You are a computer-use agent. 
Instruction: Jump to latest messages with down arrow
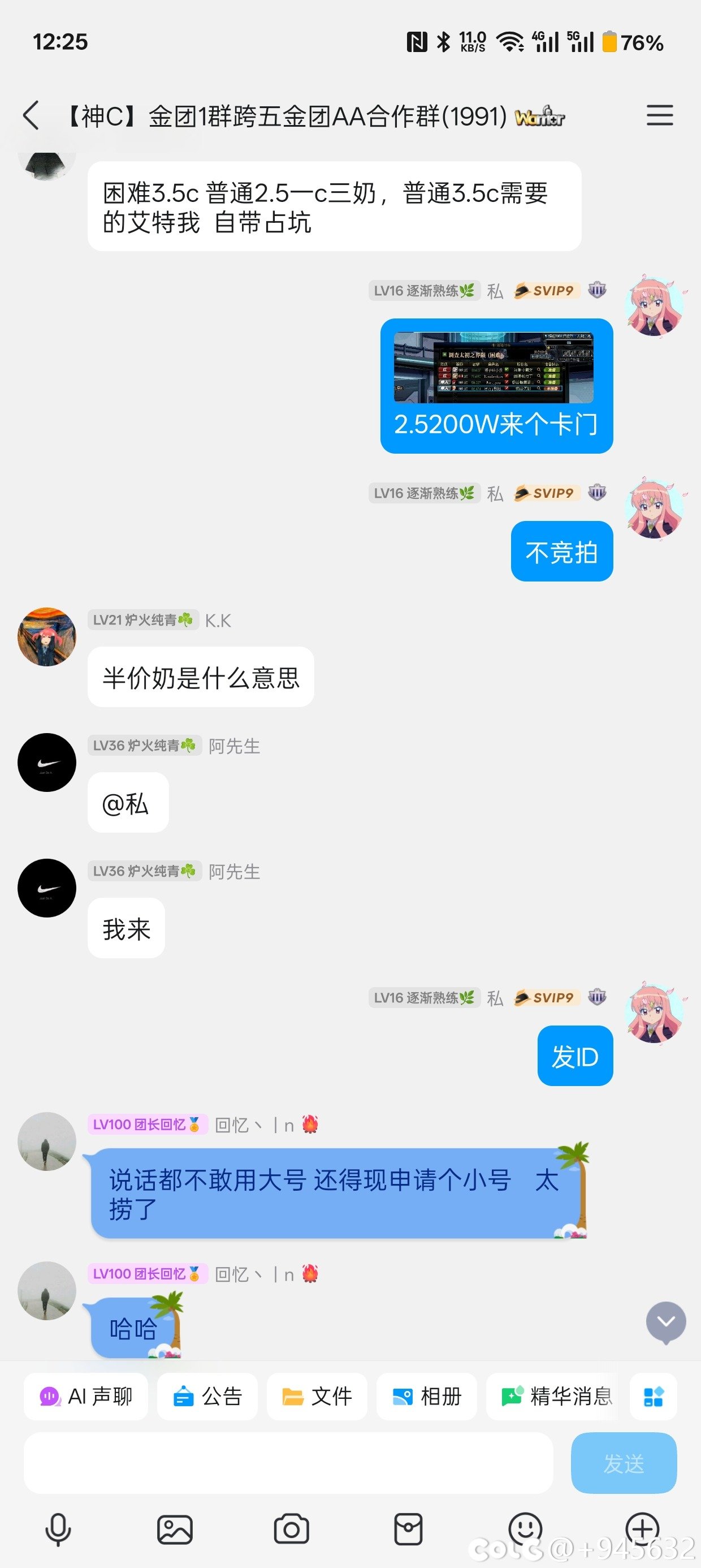click(666, 1321)
